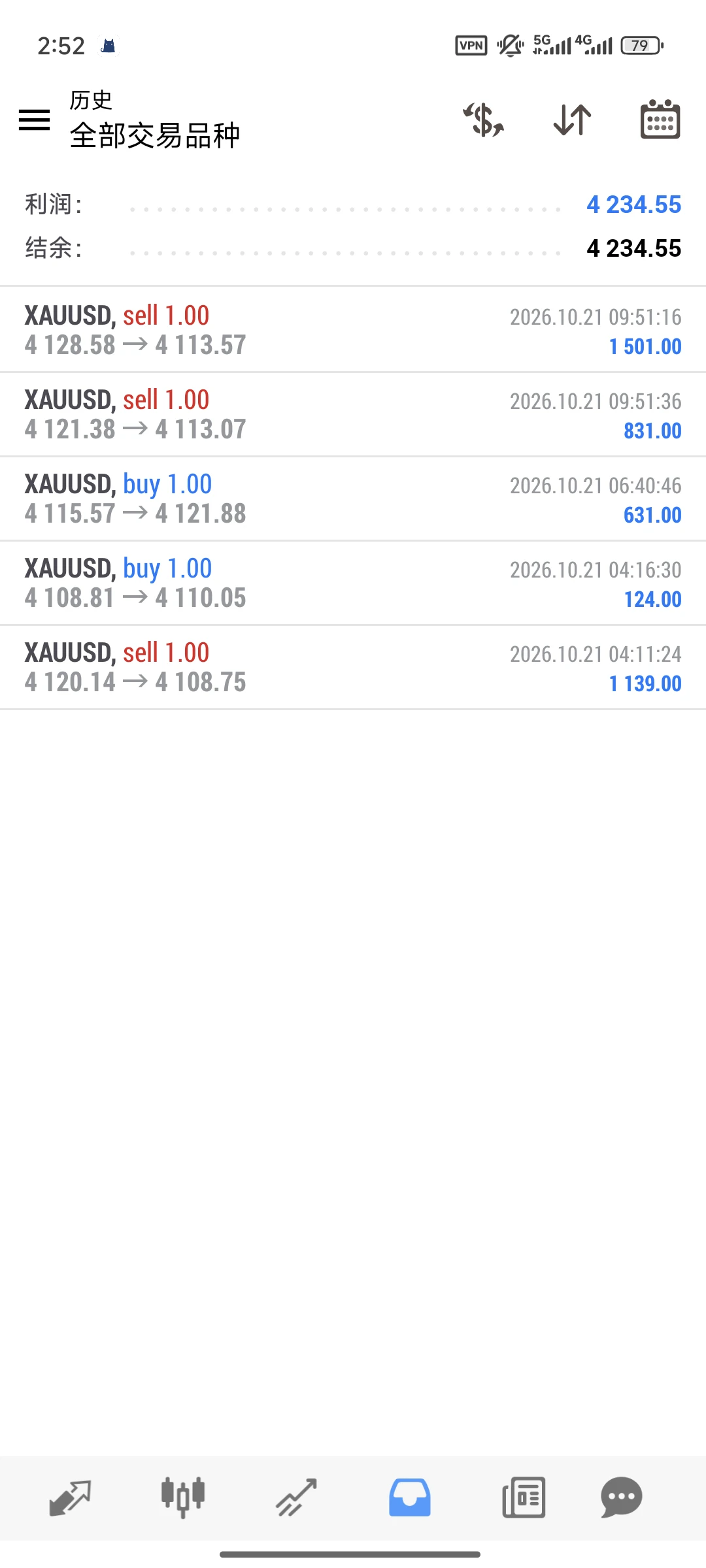The image size is (706, 1568).
Task: Select the history inbox tab
Action: pos(410,1497)
